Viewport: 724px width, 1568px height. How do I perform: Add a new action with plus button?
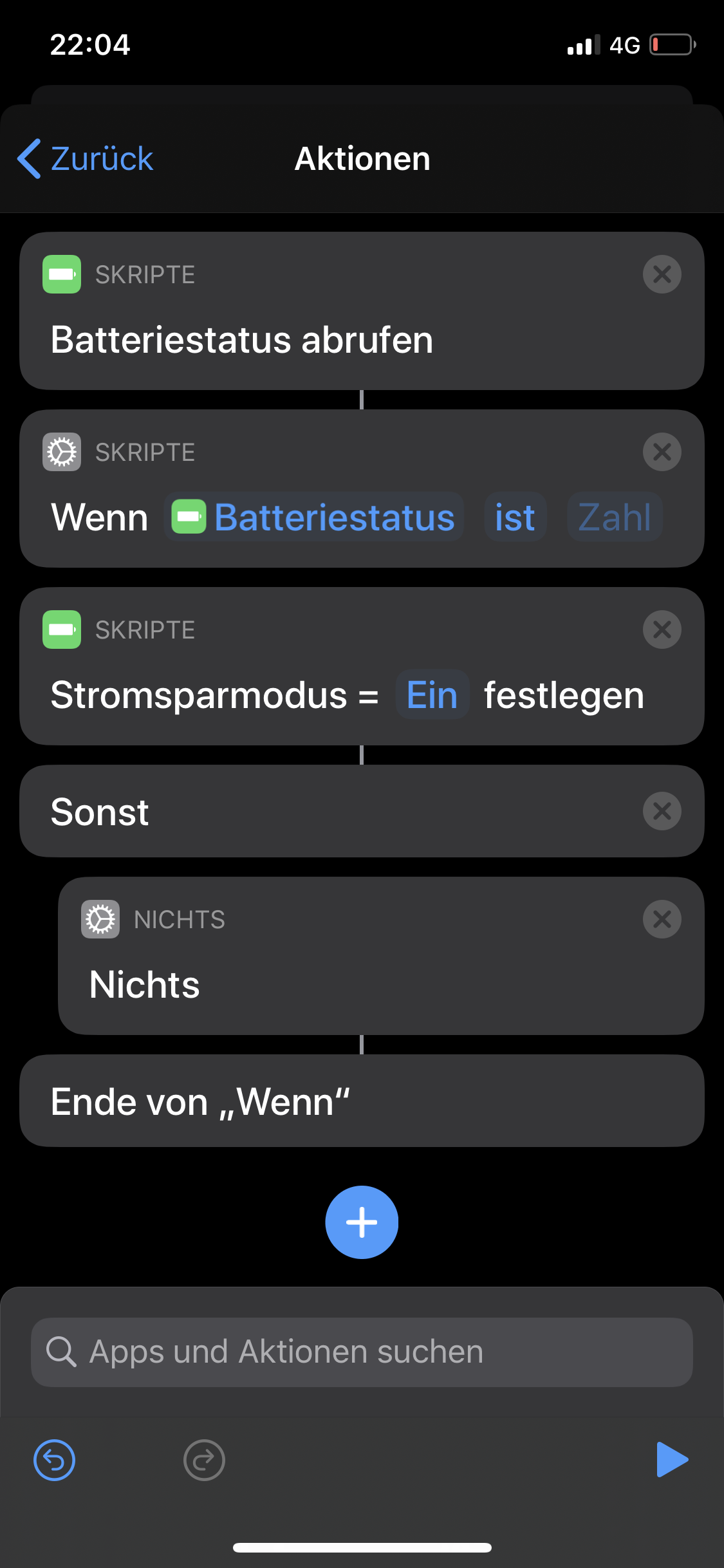362,1222
